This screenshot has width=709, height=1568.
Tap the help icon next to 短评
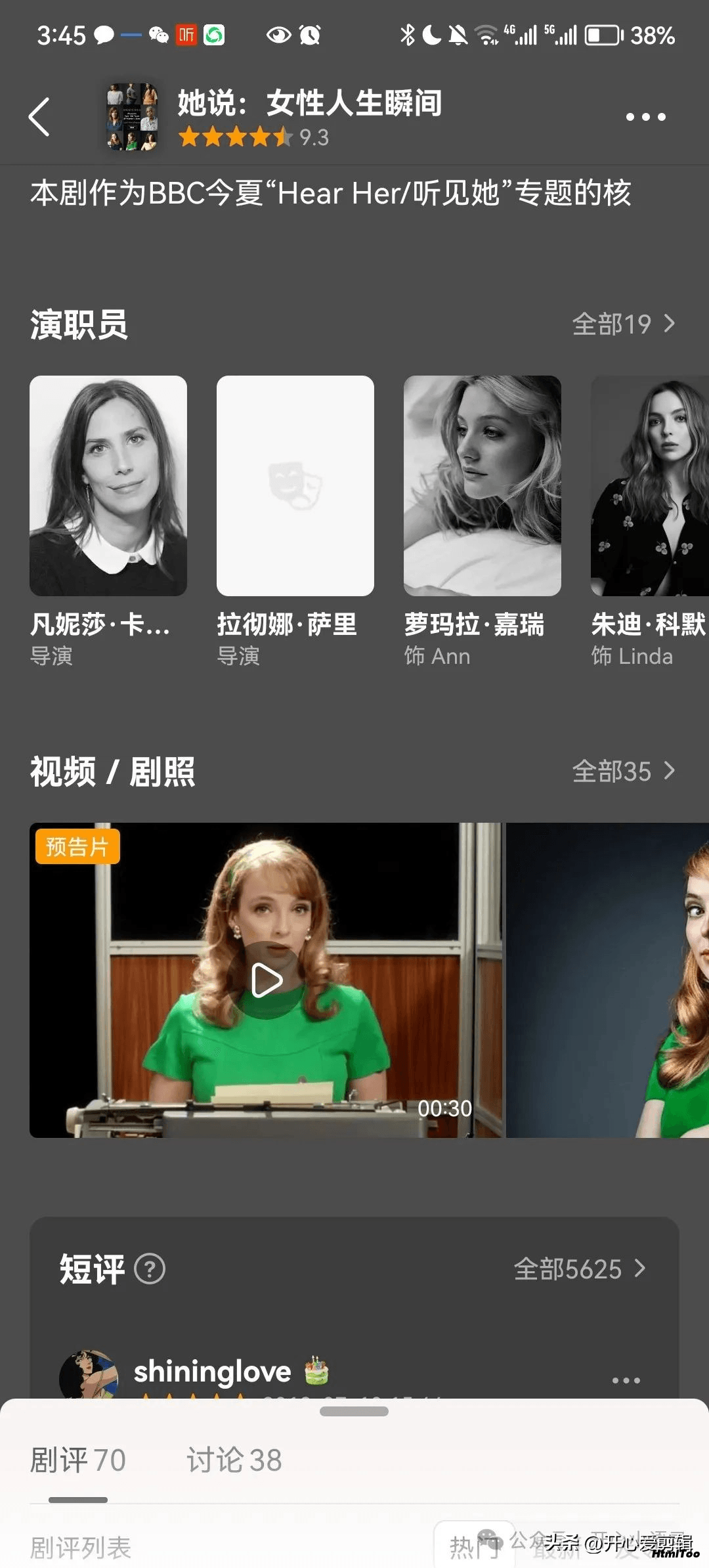tap(150, 1269)
